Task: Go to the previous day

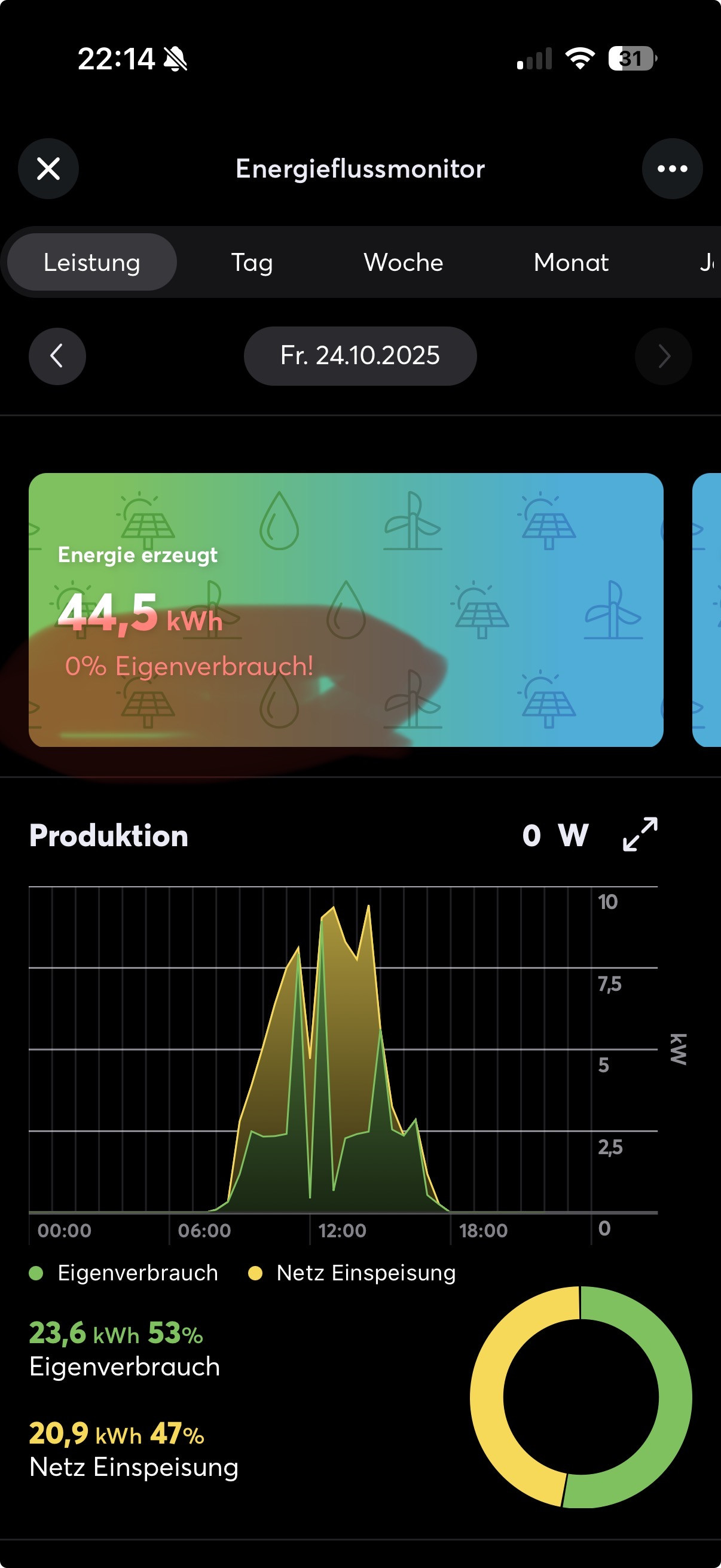Action: (x=57, y=356)
